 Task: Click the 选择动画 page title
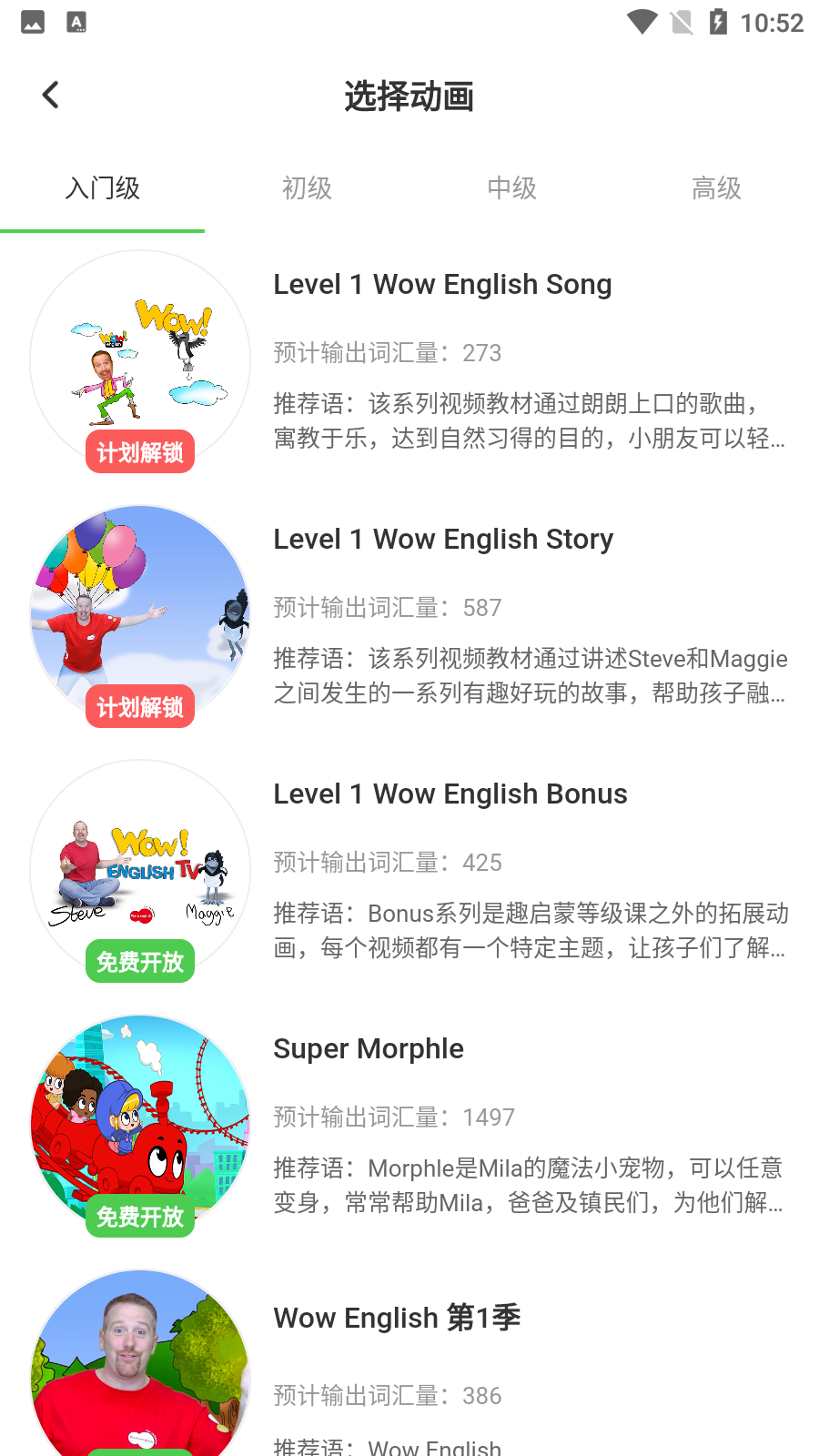pos(409,96)
